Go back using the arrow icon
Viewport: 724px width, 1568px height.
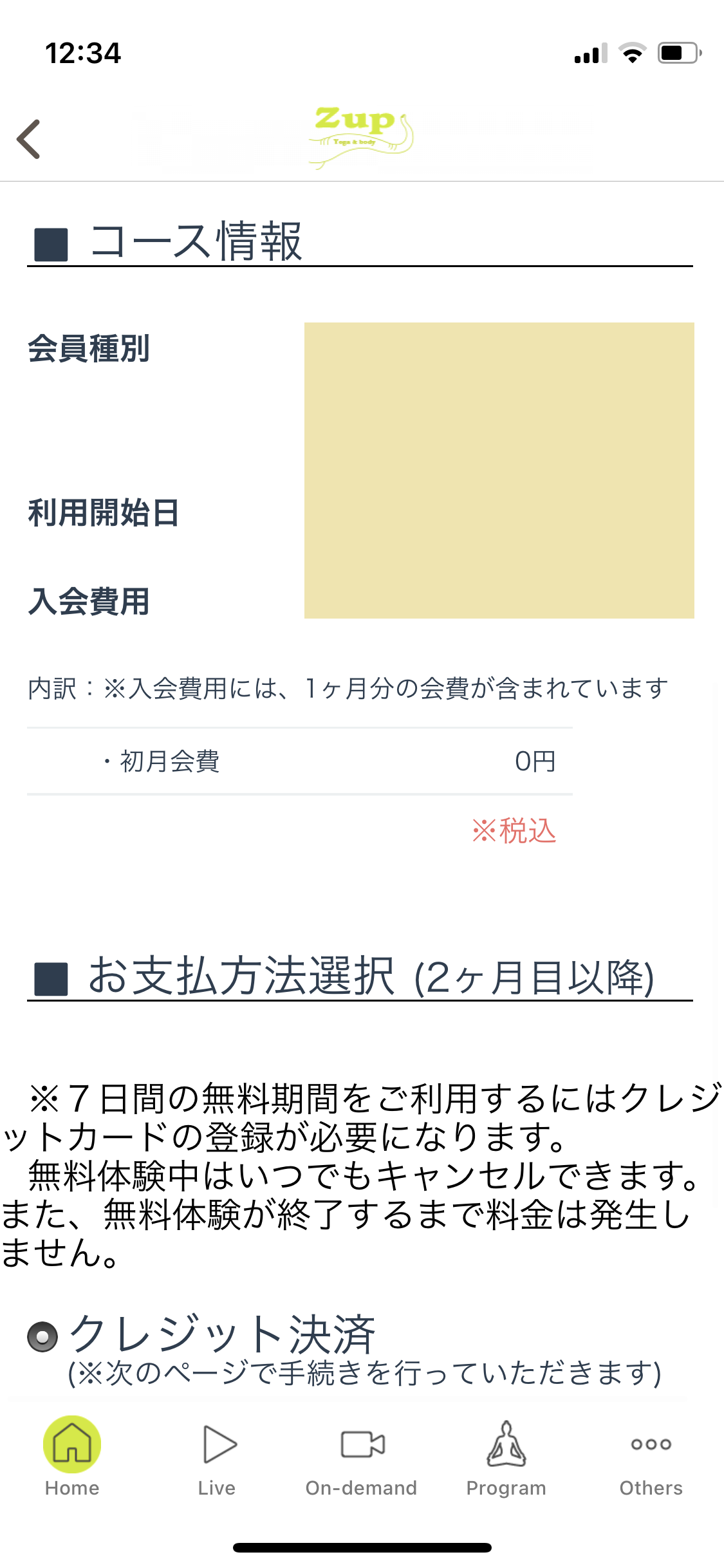pos(29,139)
